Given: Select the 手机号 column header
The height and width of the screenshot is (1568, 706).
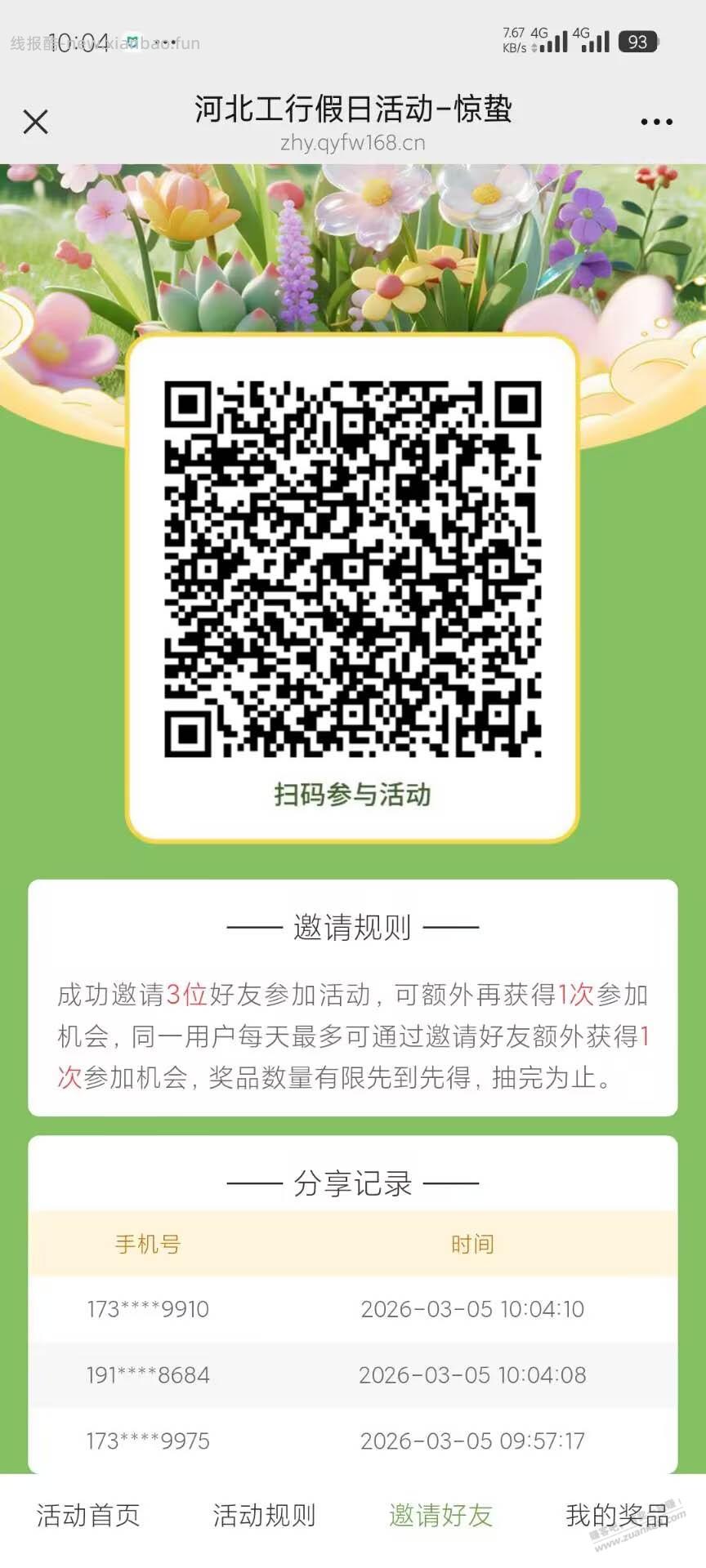Looking at the screenshot, I should (x=148, y=1244).
